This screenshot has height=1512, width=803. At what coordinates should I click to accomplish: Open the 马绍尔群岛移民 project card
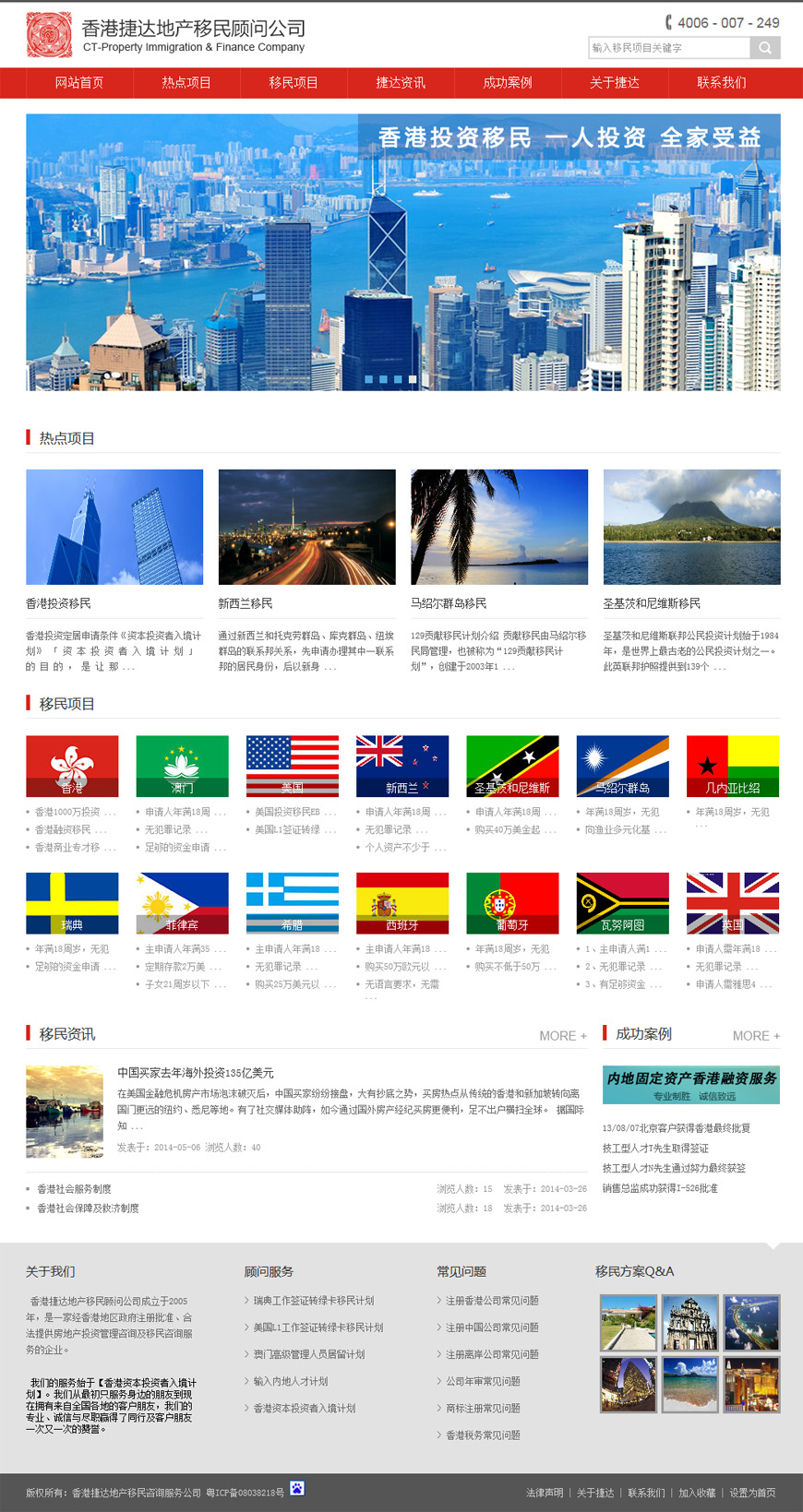[x=498, y=527]
